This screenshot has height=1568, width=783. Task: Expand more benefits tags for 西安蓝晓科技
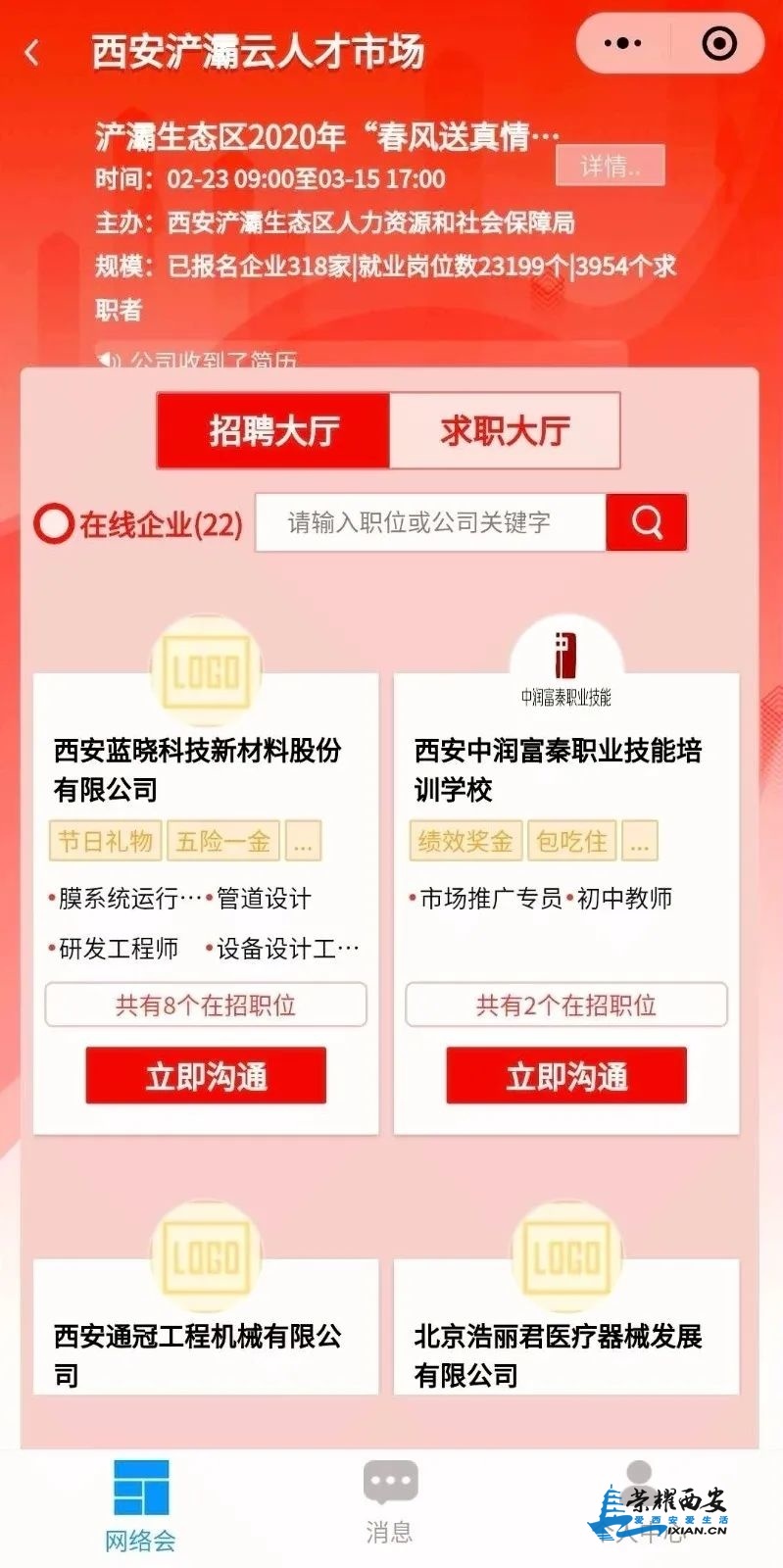coord(303,842)
